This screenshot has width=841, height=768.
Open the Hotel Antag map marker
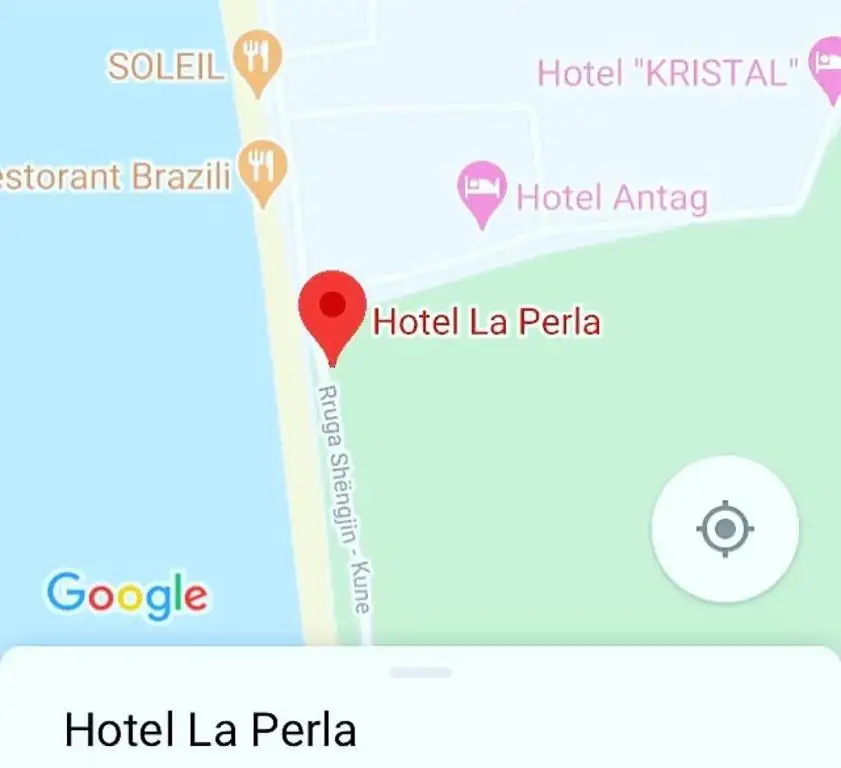click(x=482, y=190)
